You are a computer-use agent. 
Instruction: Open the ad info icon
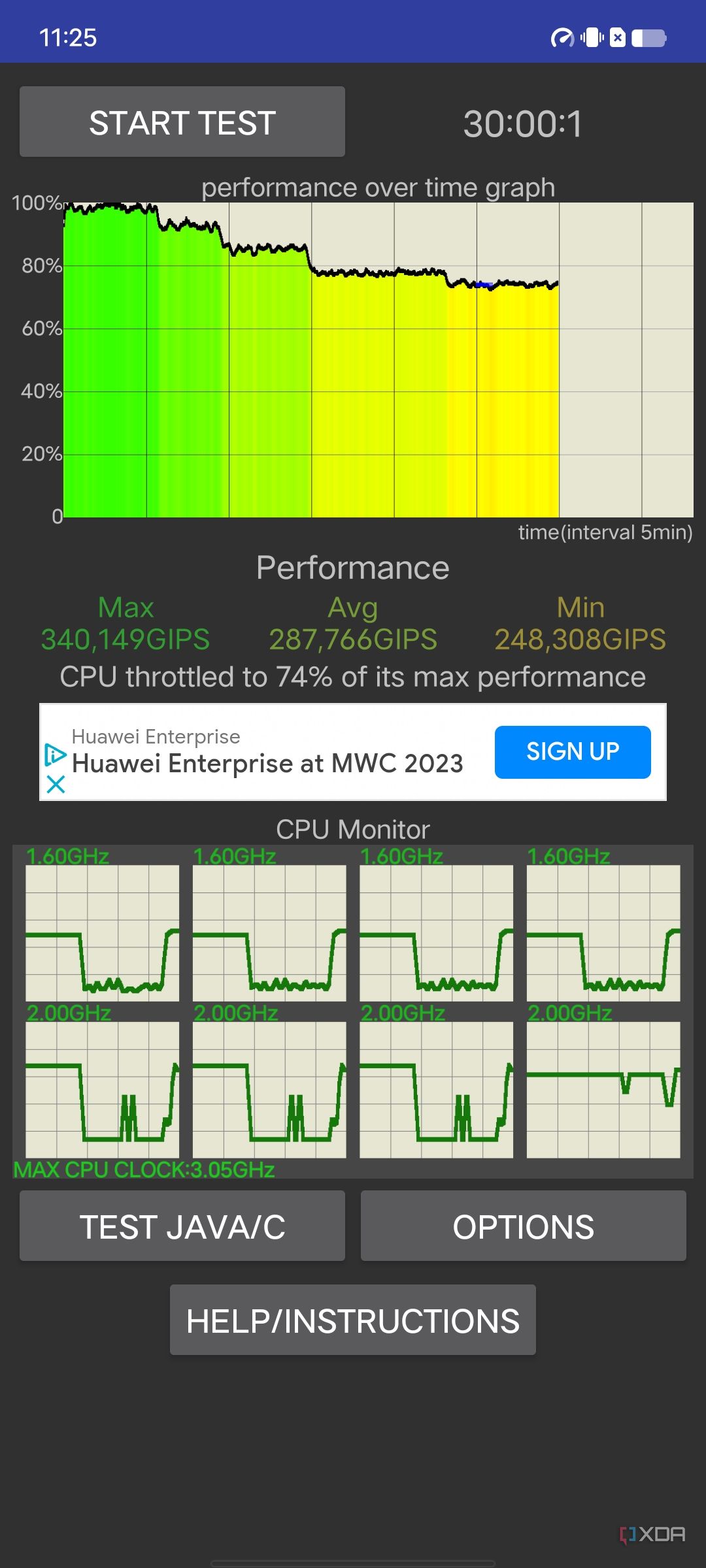(55, 755)
